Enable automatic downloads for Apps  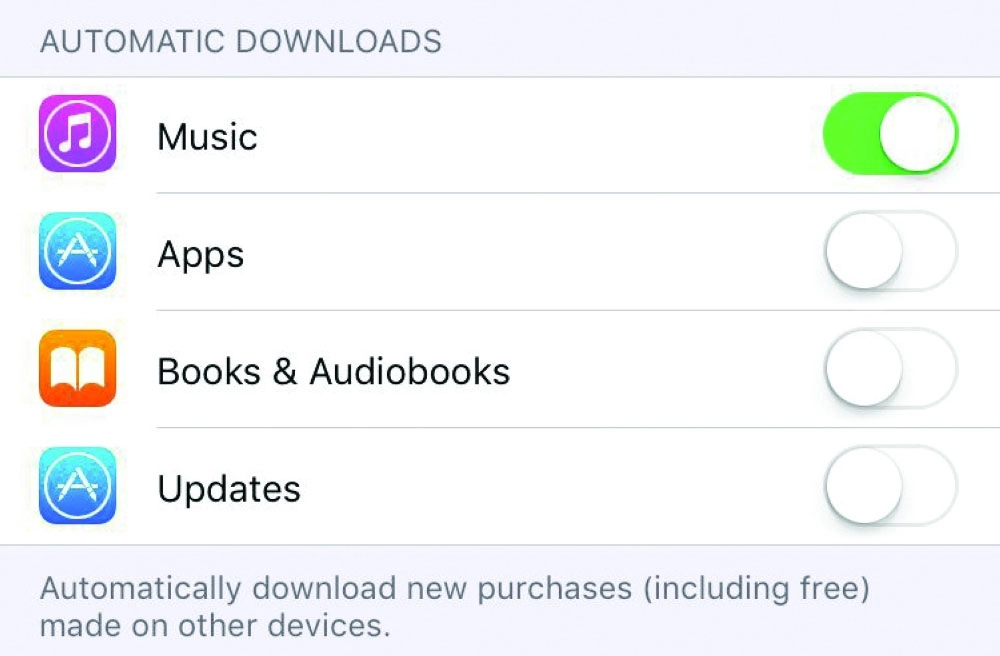coord(889,252)
